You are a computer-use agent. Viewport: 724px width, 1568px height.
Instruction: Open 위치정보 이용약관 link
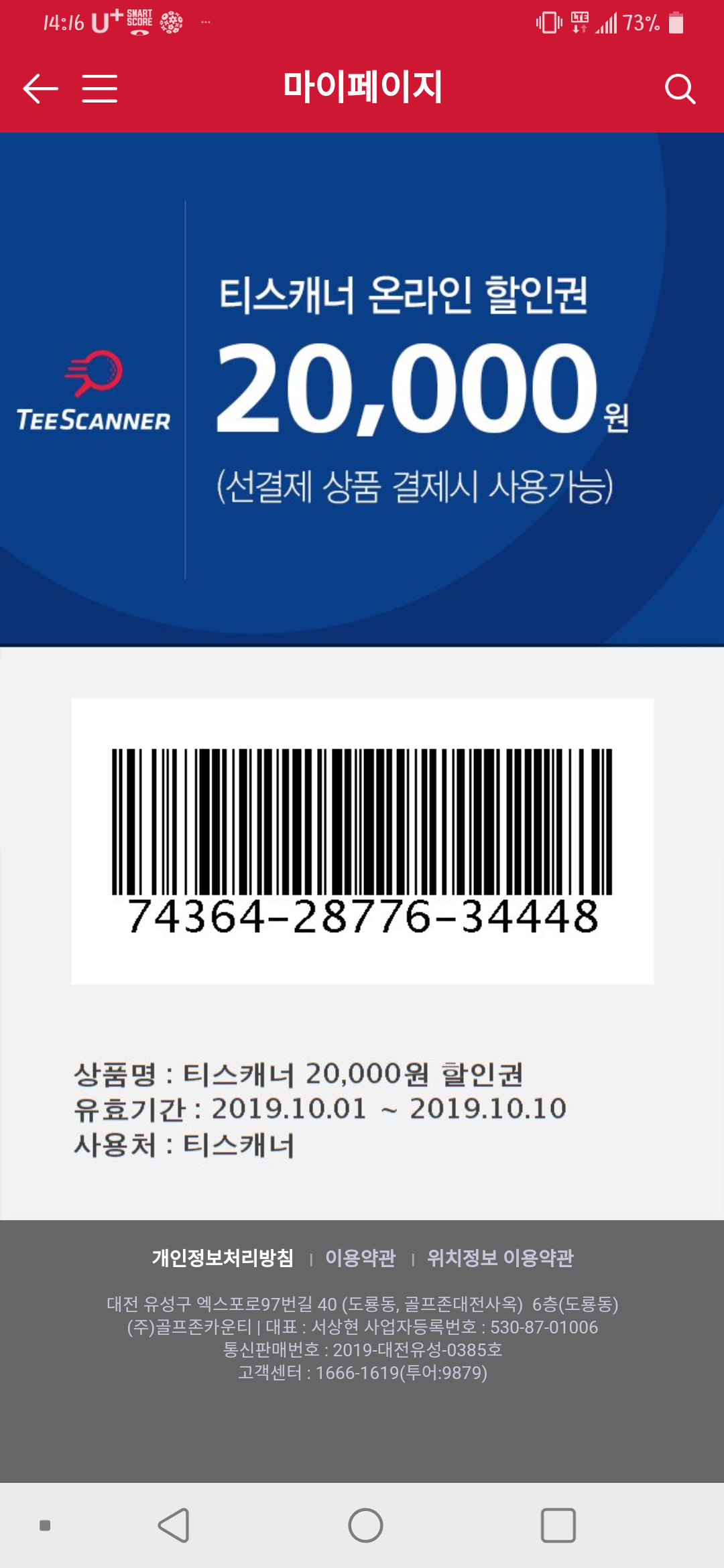(x=500, y=1258)
